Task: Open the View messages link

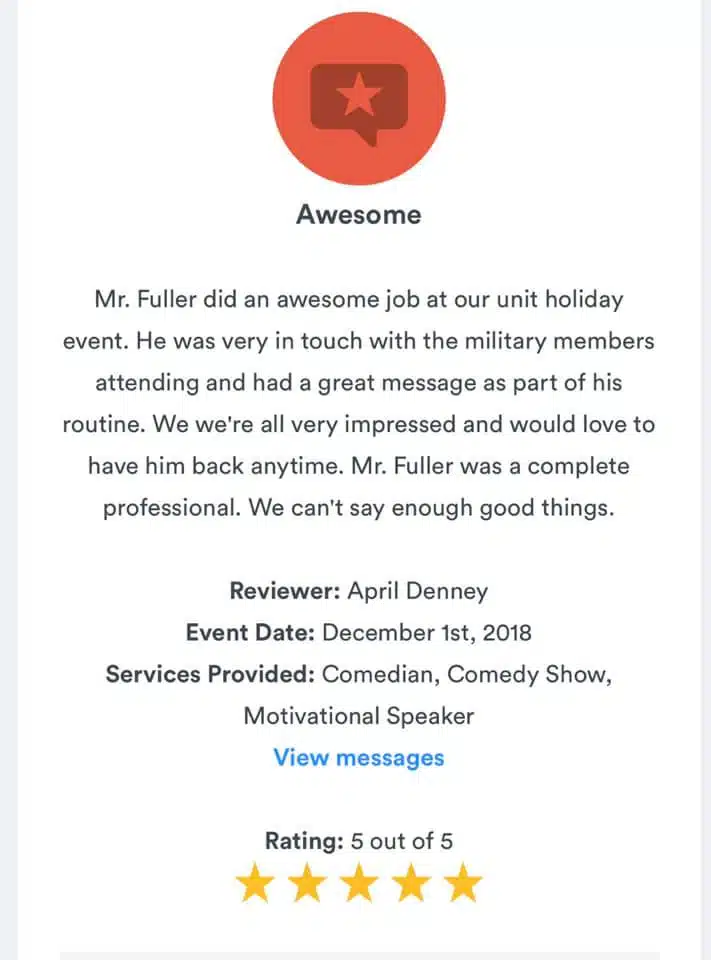Action: click(358, 758)
